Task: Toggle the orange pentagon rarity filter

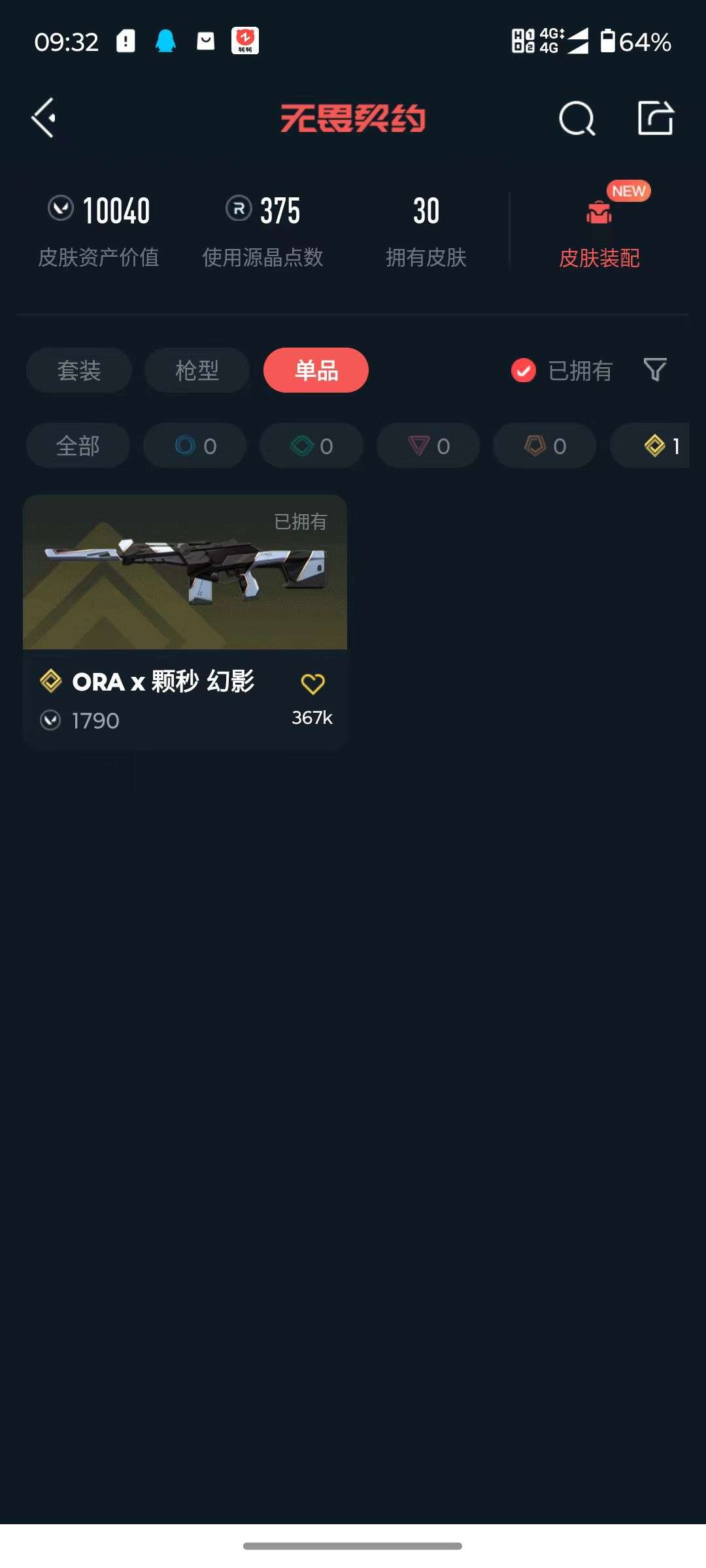Action: 544,445
